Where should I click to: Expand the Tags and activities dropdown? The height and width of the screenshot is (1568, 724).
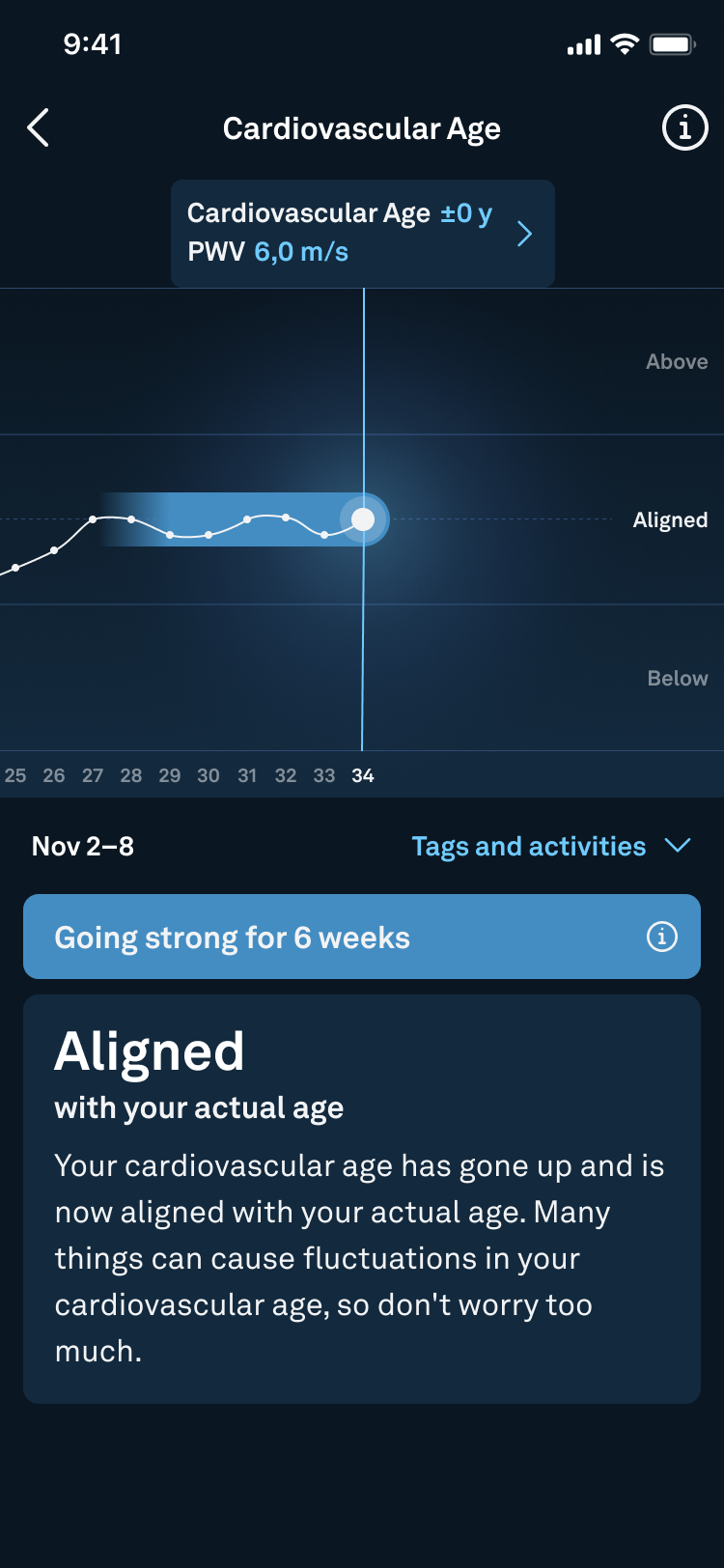pos(551,846)
